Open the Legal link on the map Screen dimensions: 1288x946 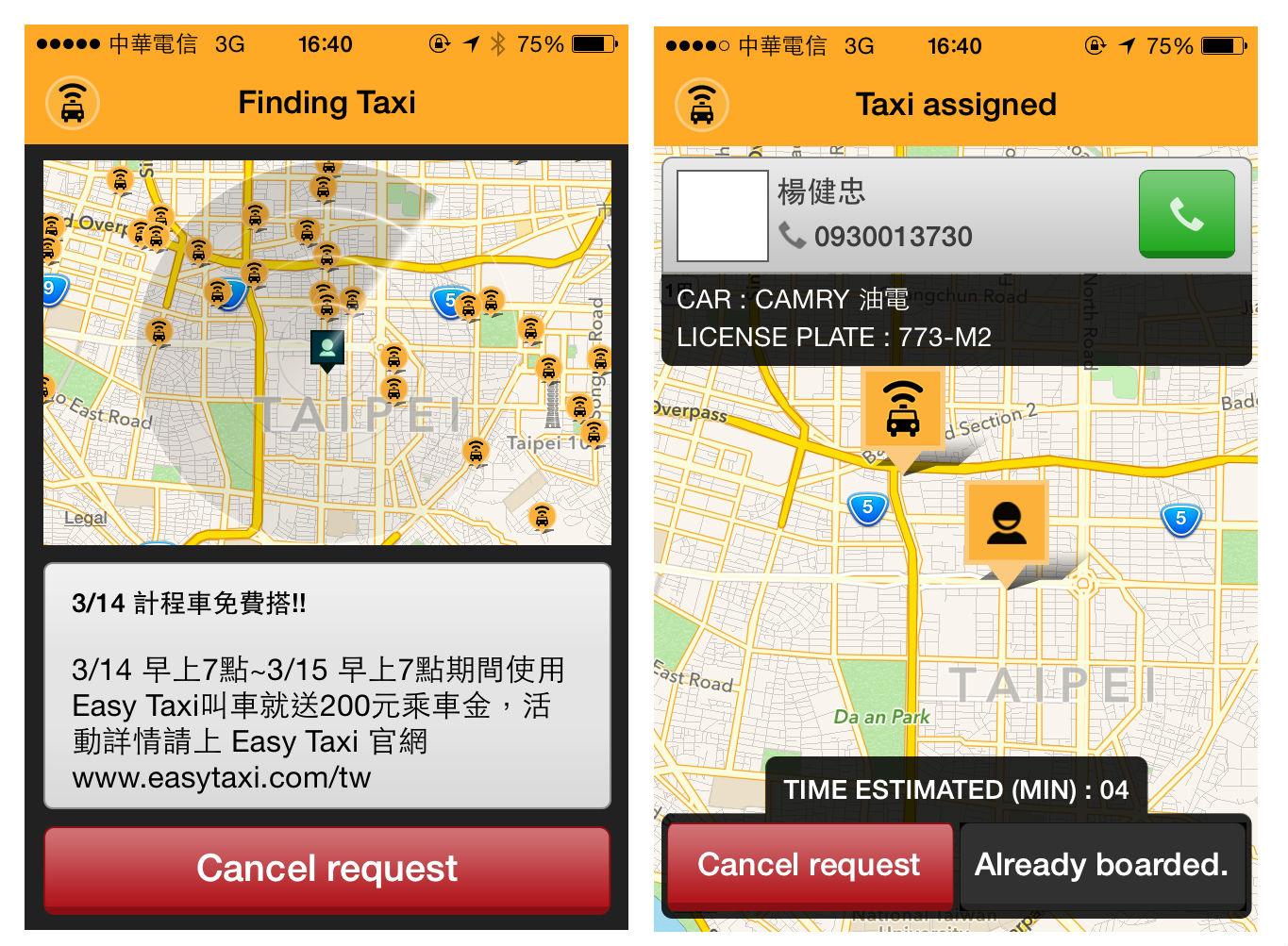click(x=85, y=518)
